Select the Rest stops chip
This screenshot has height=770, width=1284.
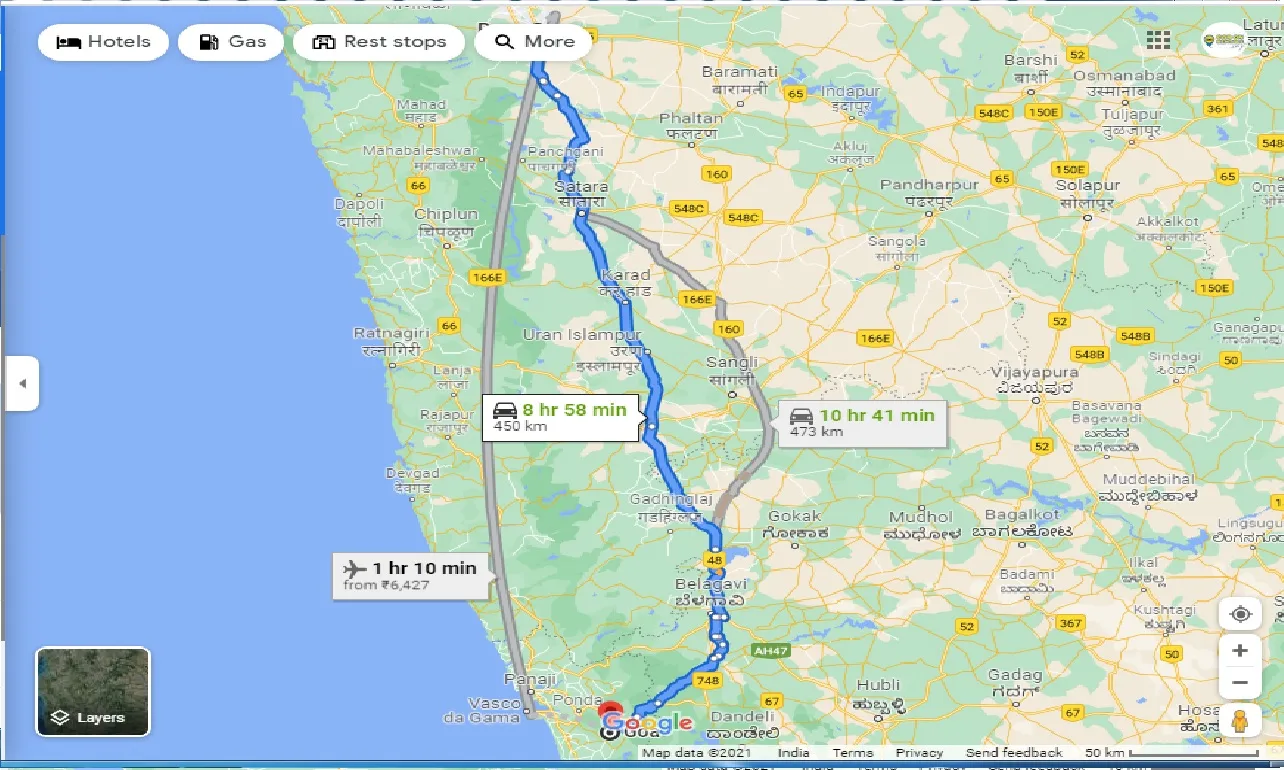(x=379, y=42)
